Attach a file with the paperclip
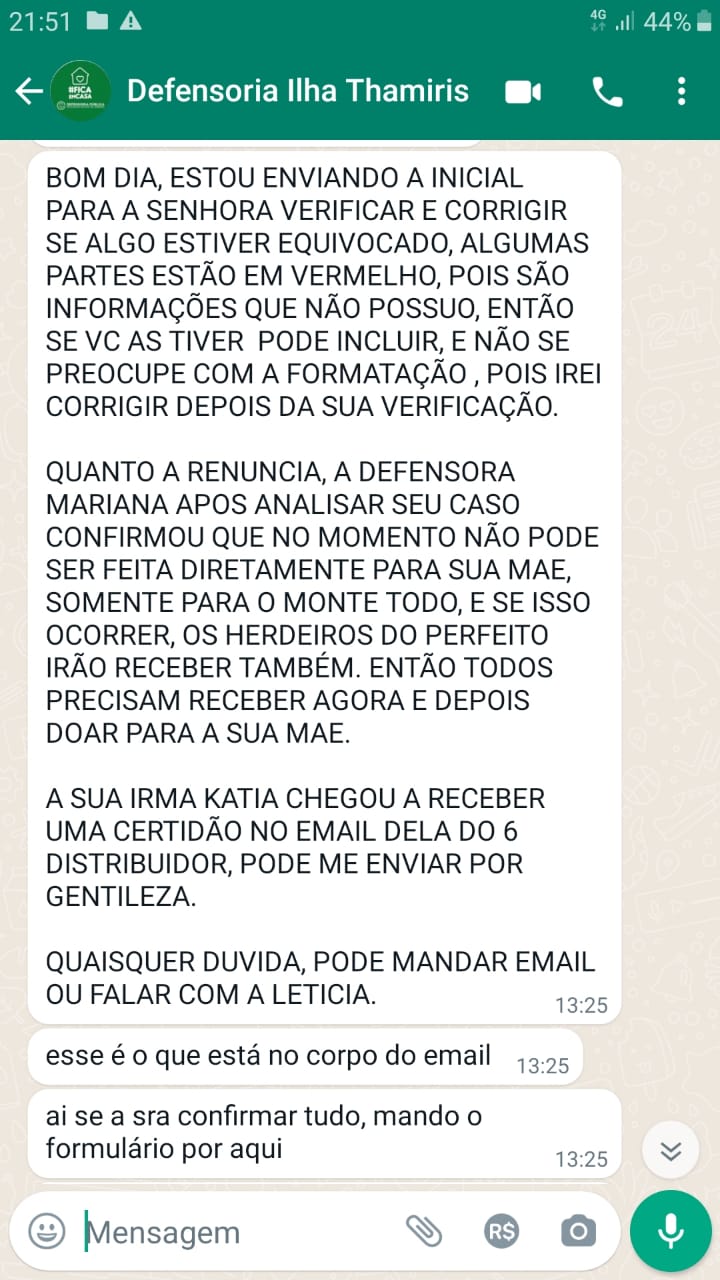This screenshot has height=1280, width=720. 424,1231
